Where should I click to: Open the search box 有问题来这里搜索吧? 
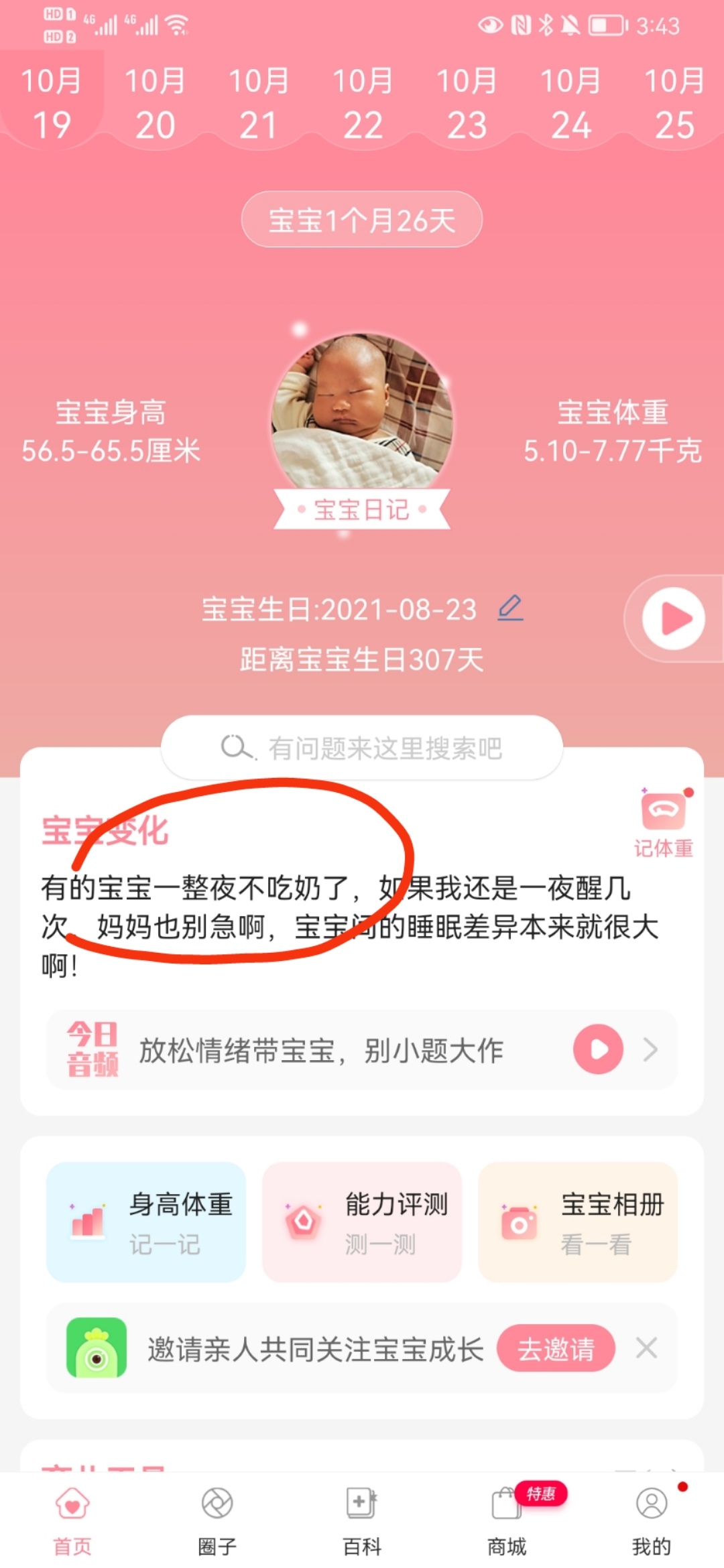coord(362,748)
